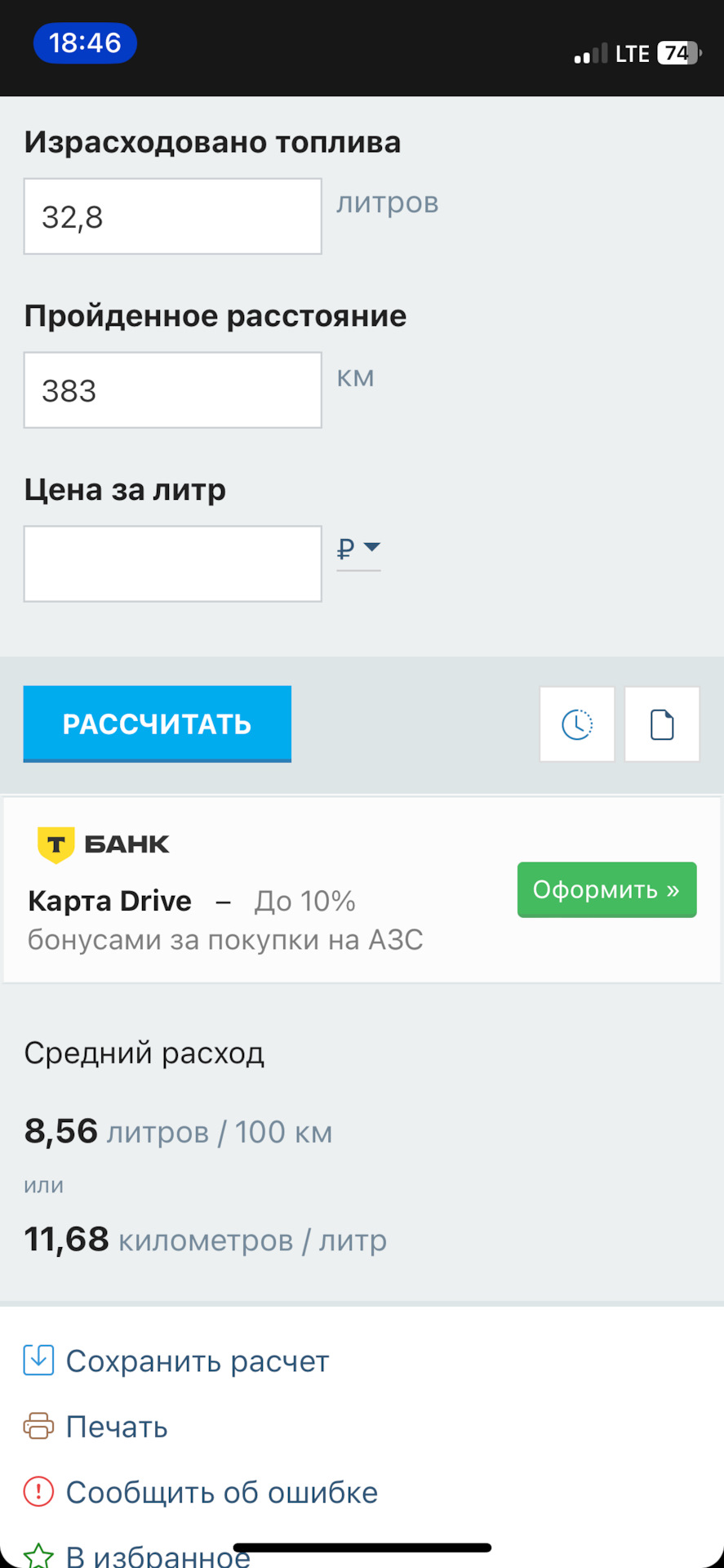Tap the РАССЧИТАТЬ button

157,724
